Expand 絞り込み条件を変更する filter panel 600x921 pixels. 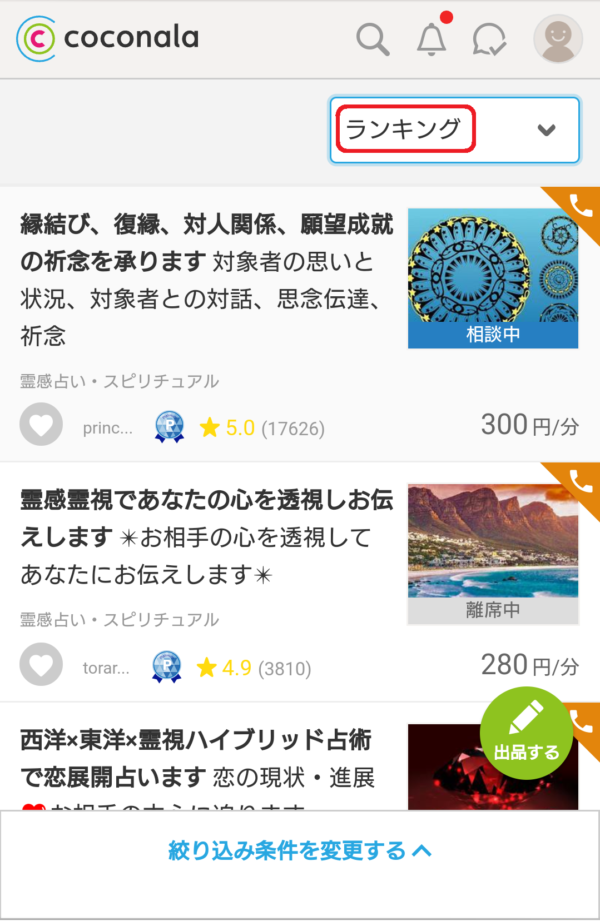coord(300,851)
